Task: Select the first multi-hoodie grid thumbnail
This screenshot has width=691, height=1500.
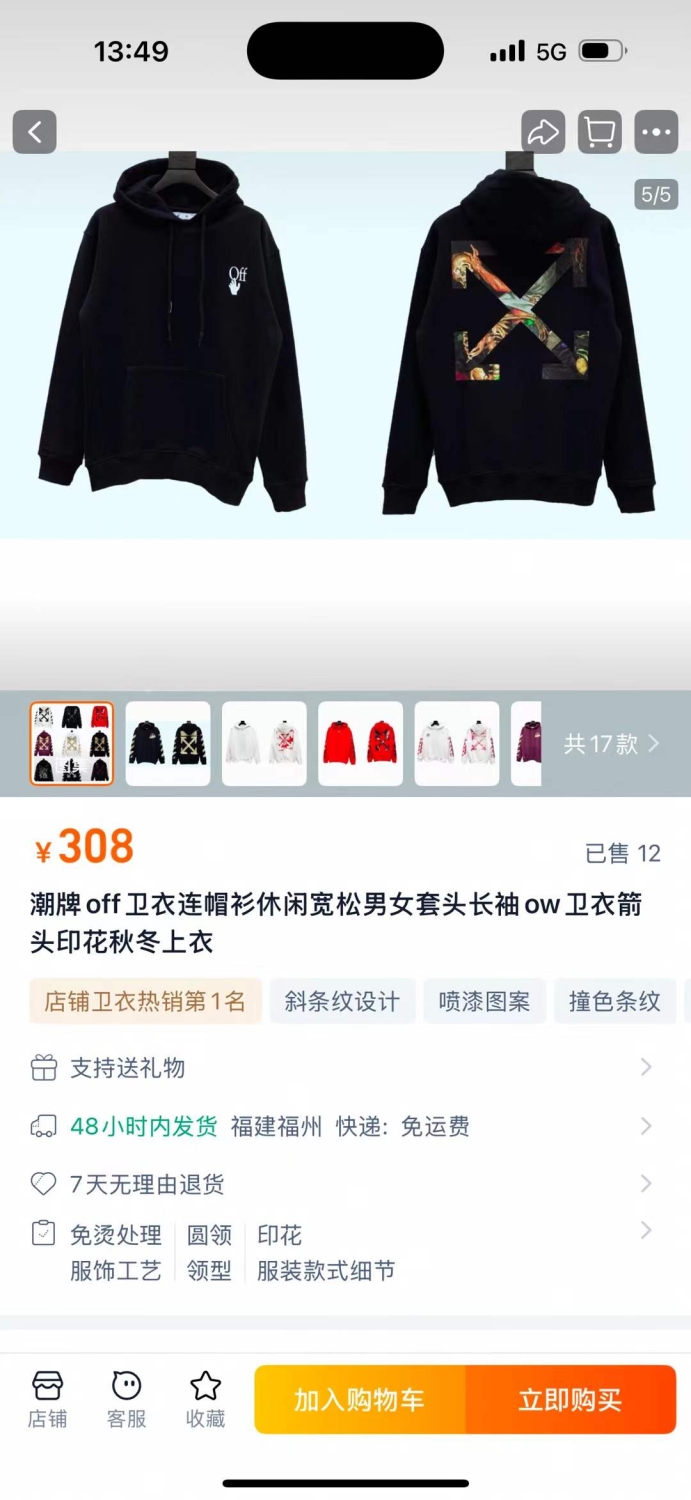Action: (72, 744)
